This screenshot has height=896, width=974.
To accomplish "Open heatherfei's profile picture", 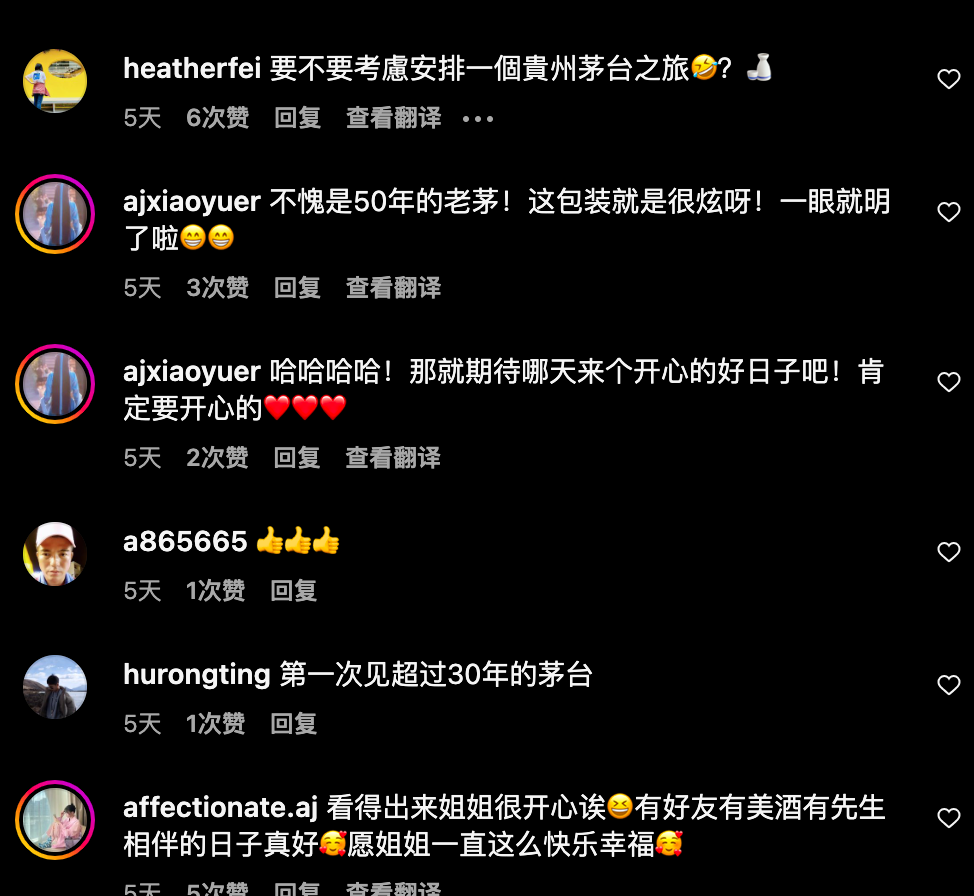I will click(55, 81).
